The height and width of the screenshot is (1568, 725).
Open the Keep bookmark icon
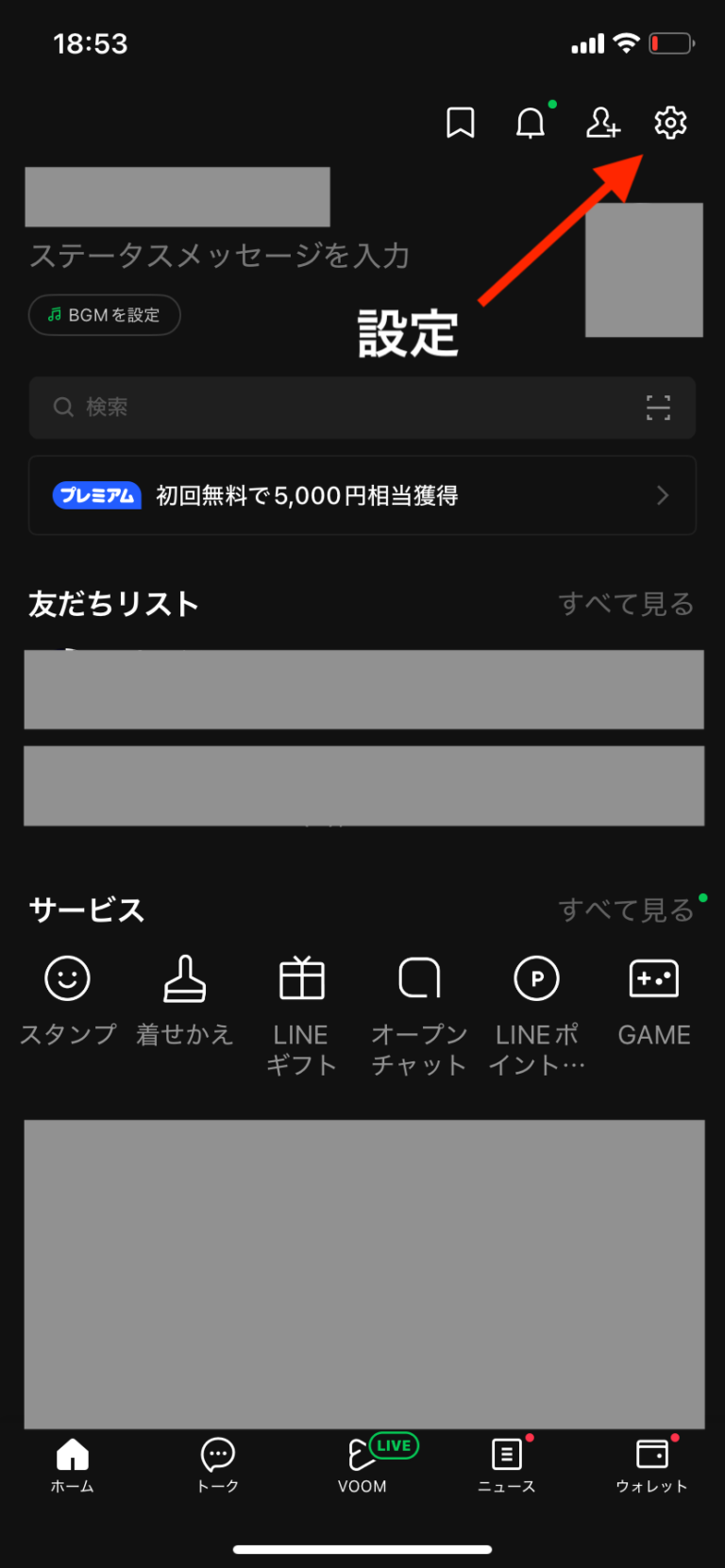[461, 123]
